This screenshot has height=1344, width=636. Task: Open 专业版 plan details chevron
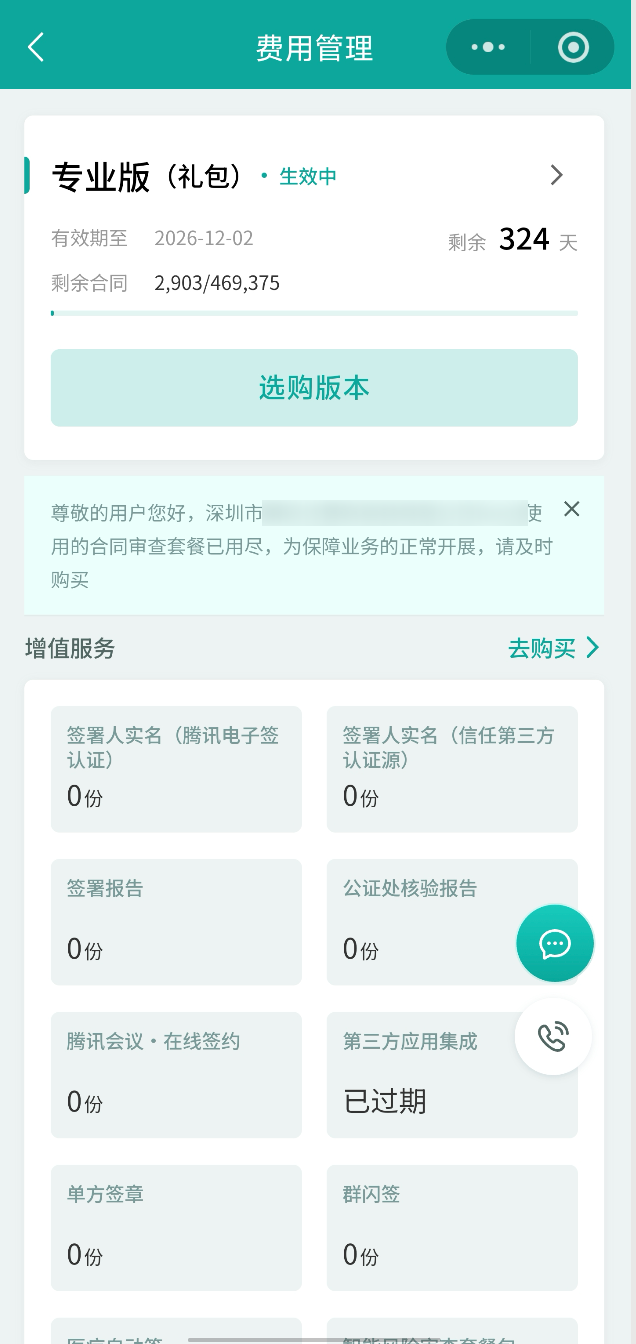[557, 176]
